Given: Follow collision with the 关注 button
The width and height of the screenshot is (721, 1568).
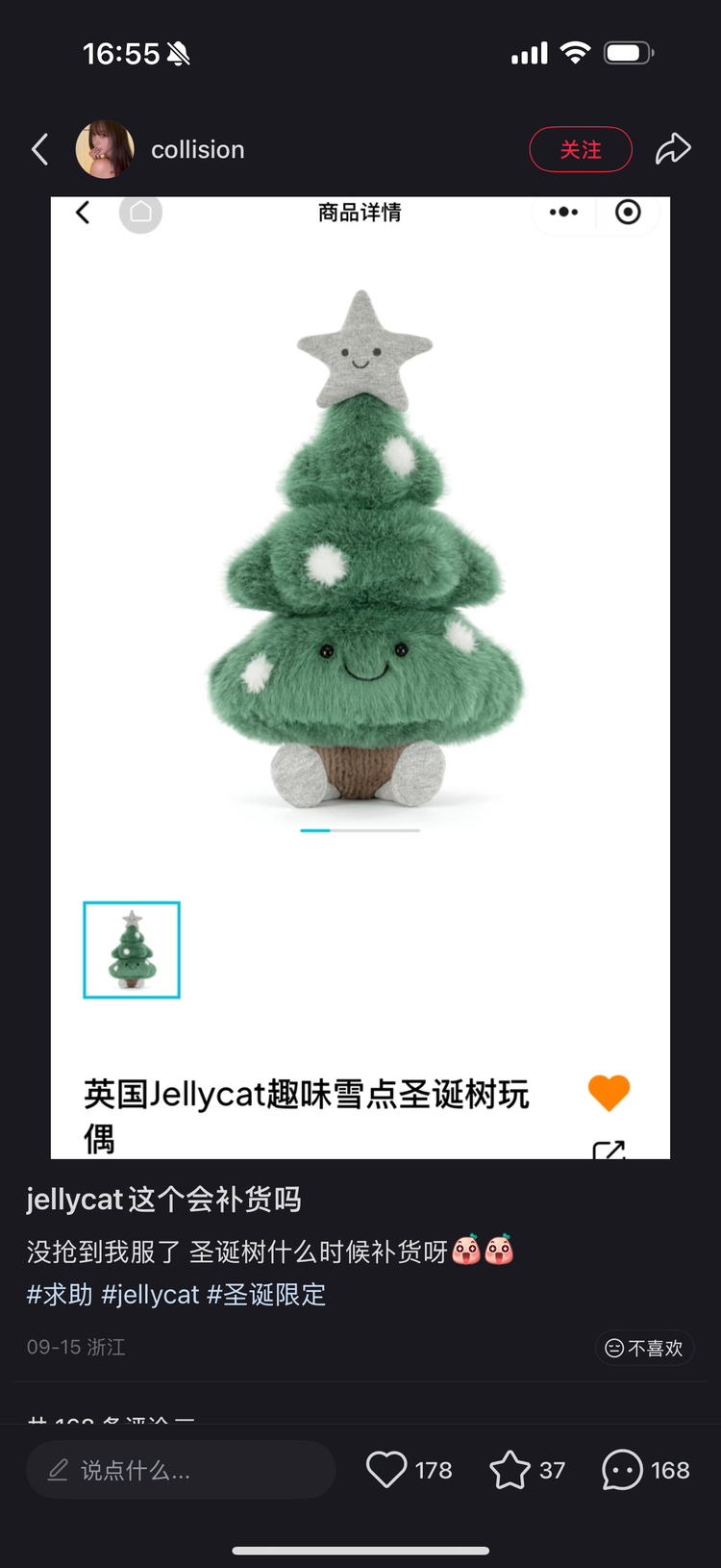Looking at the screenshot, I should [x=581, y=150].
